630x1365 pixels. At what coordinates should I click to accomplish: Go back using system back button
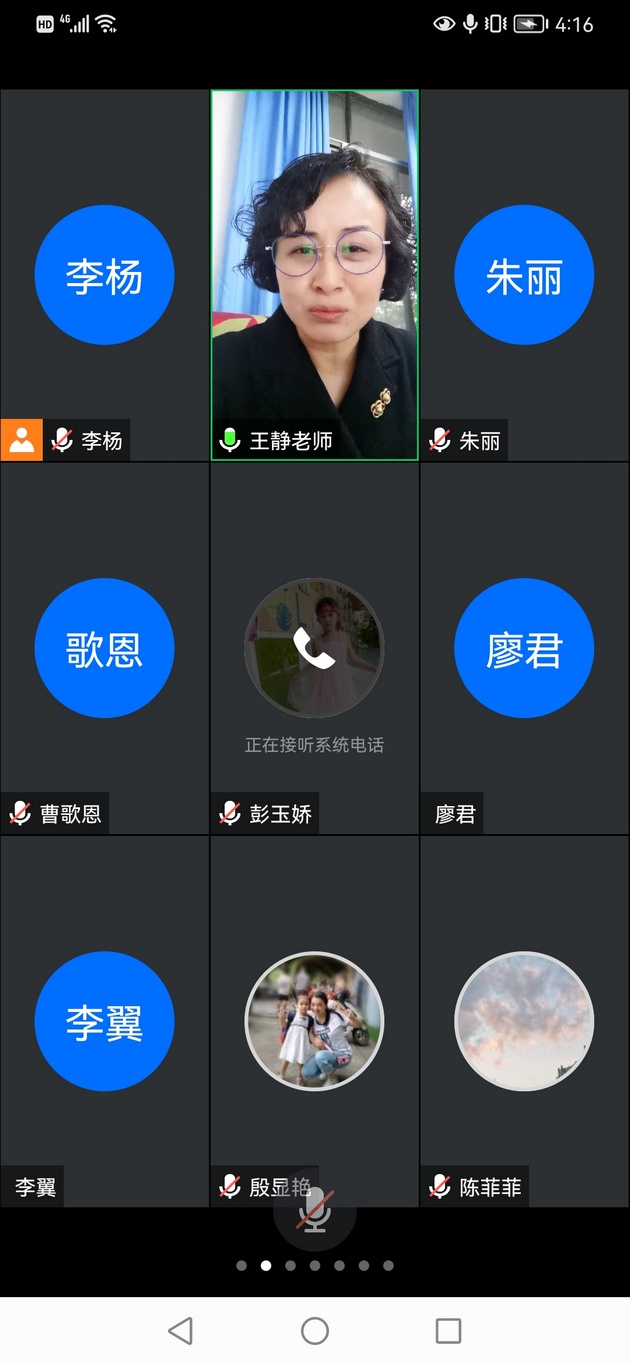[180, 1330]
